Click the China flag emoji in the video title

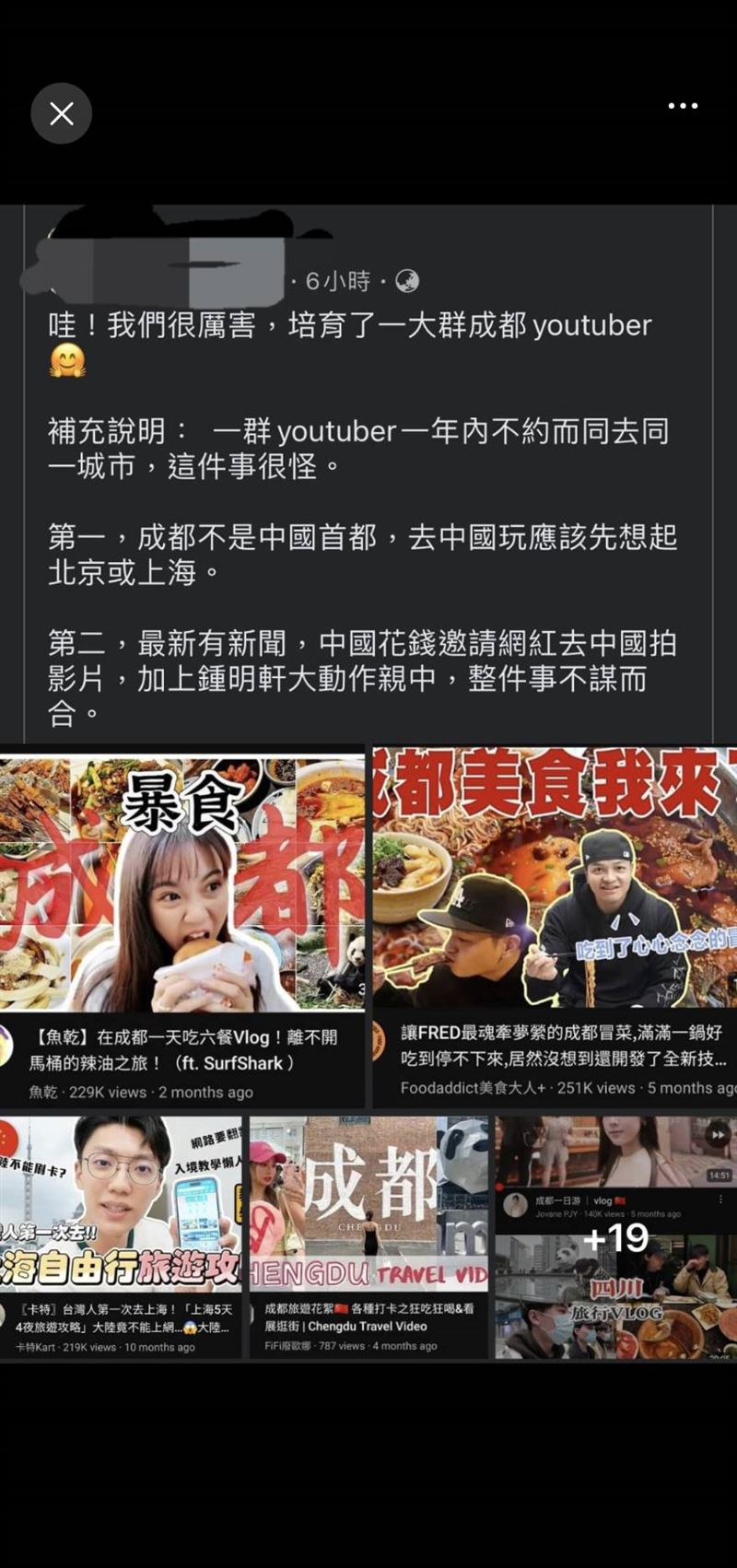click(x=621, y=1201)
